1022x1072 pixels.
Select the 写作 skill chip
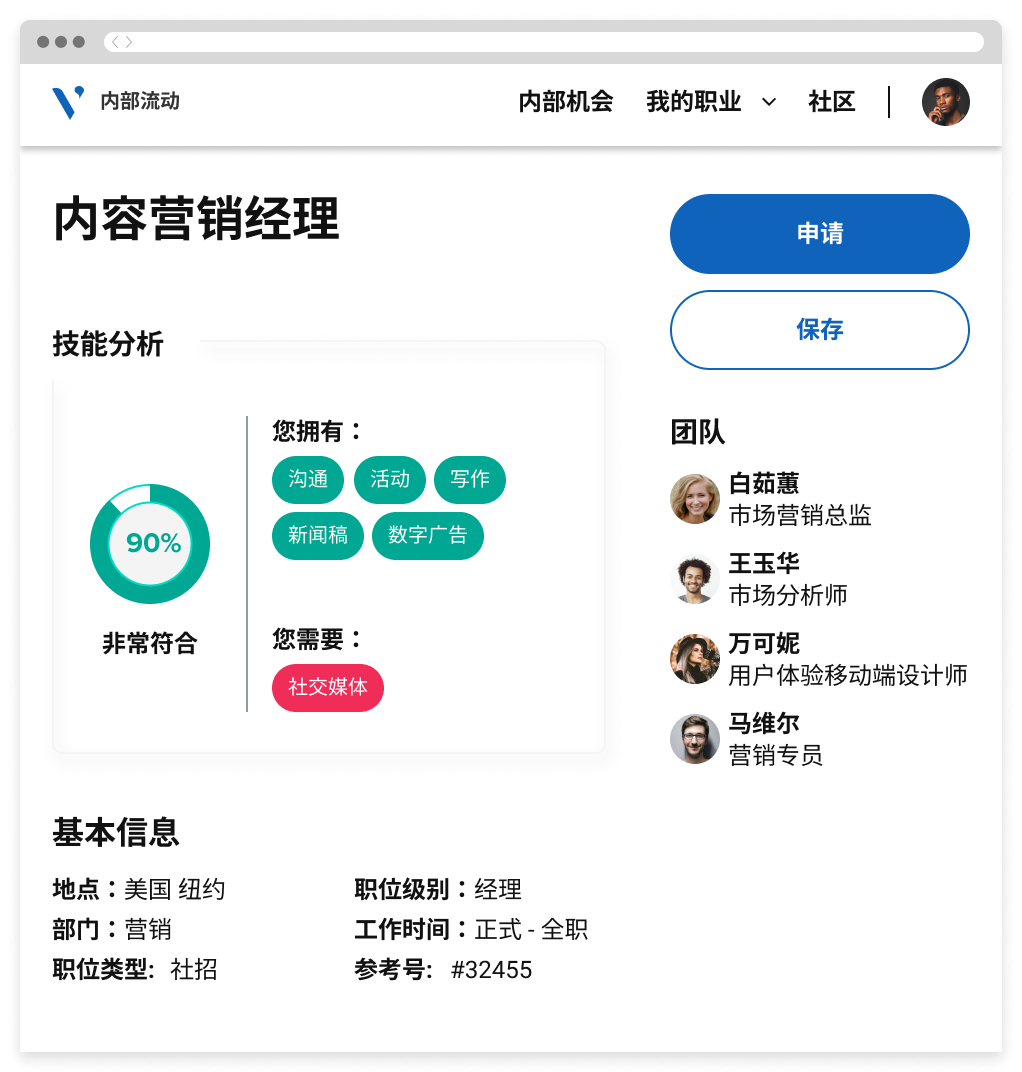click(x=469, y=479)
